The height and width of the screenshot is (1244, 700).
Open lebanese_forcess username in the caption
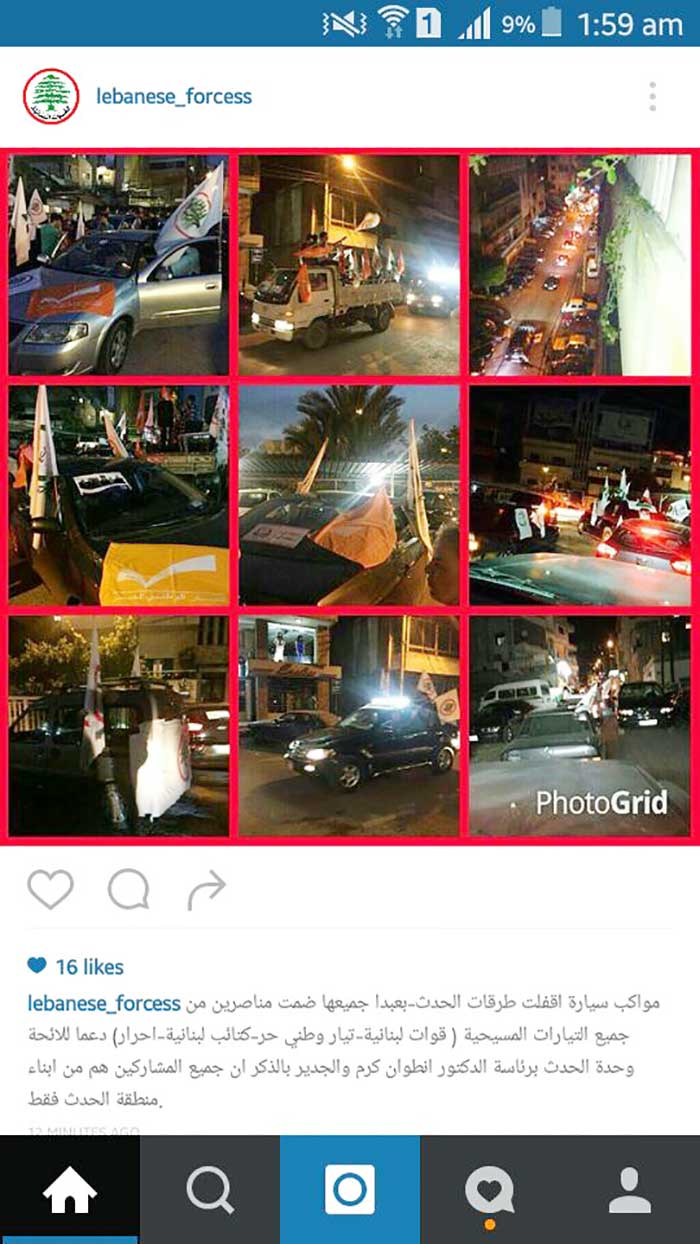pos(104,1003)
